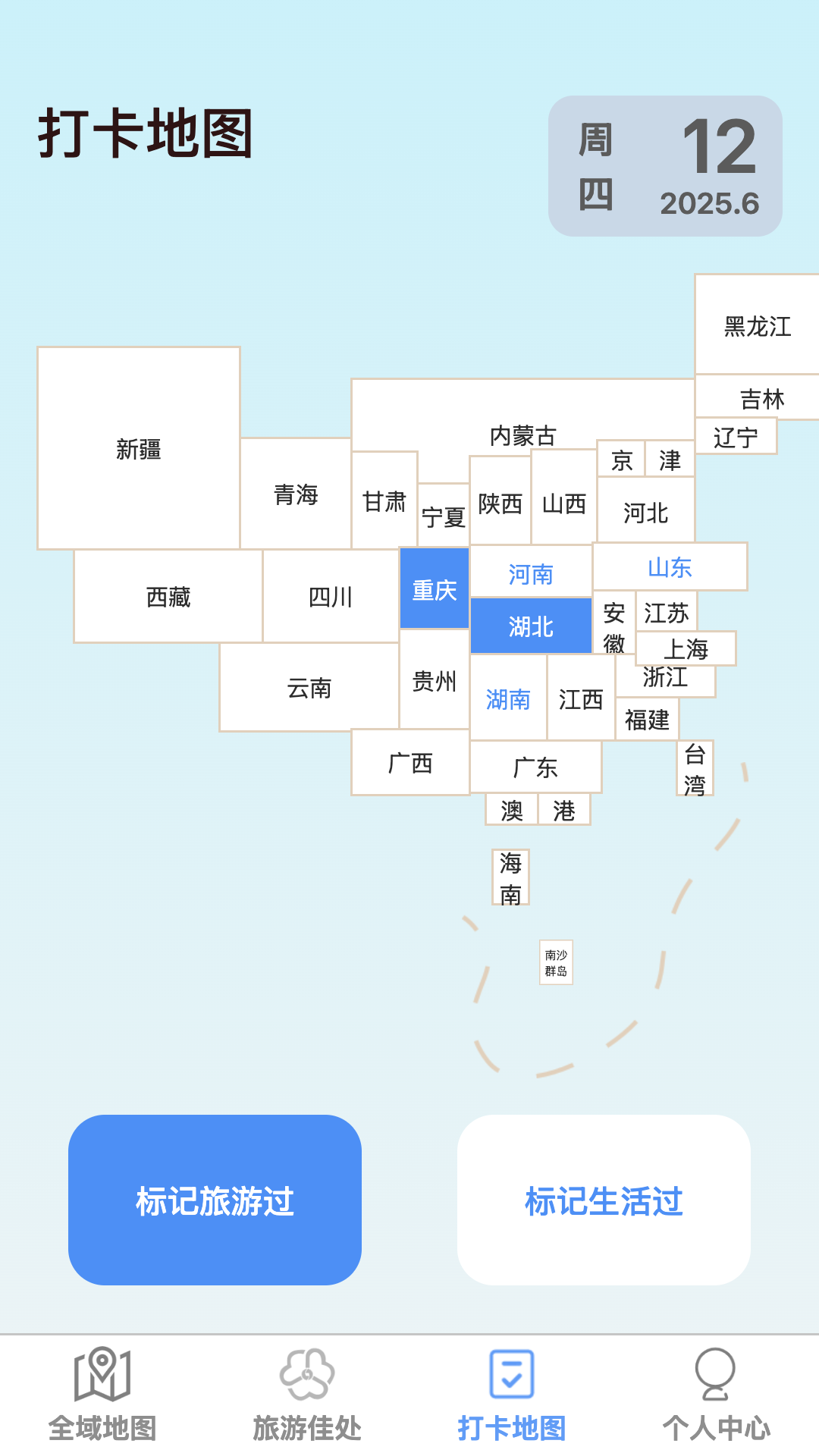This screenshot has width=819, height=1456.
Task: Tap the 四川 province block
Action: [331, 597]
